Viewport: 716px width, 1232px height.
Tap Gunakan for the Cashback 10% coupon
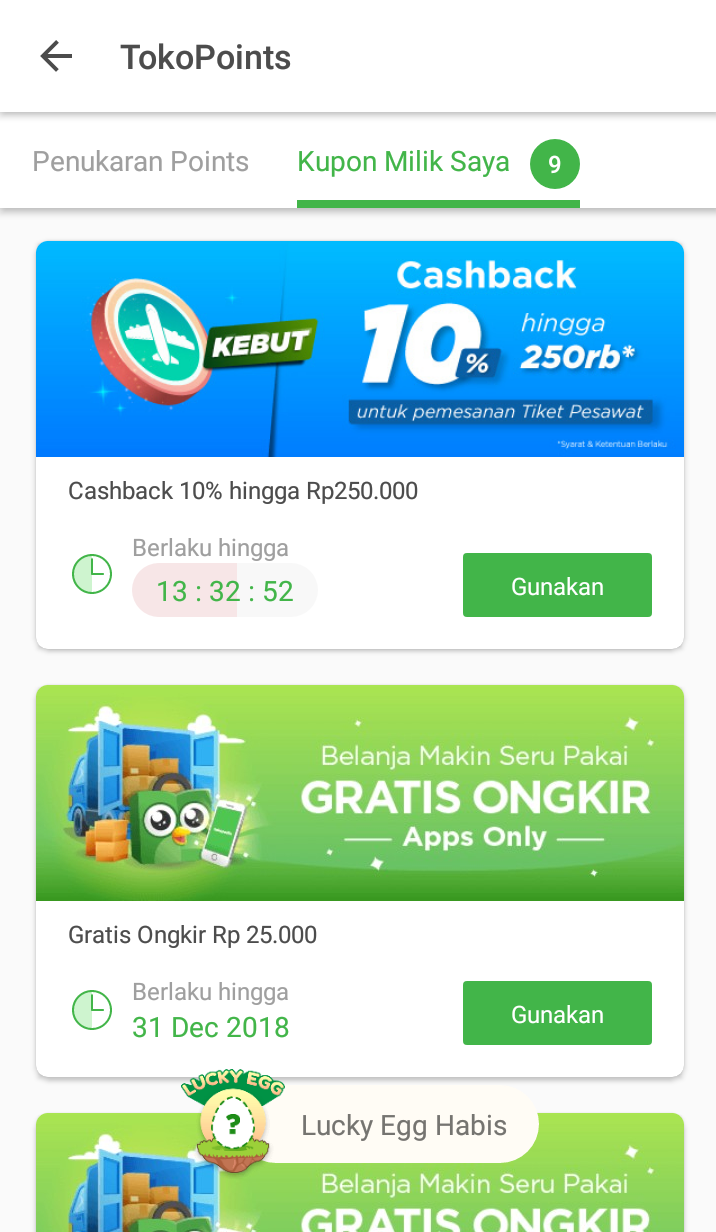tap(557, 586)
